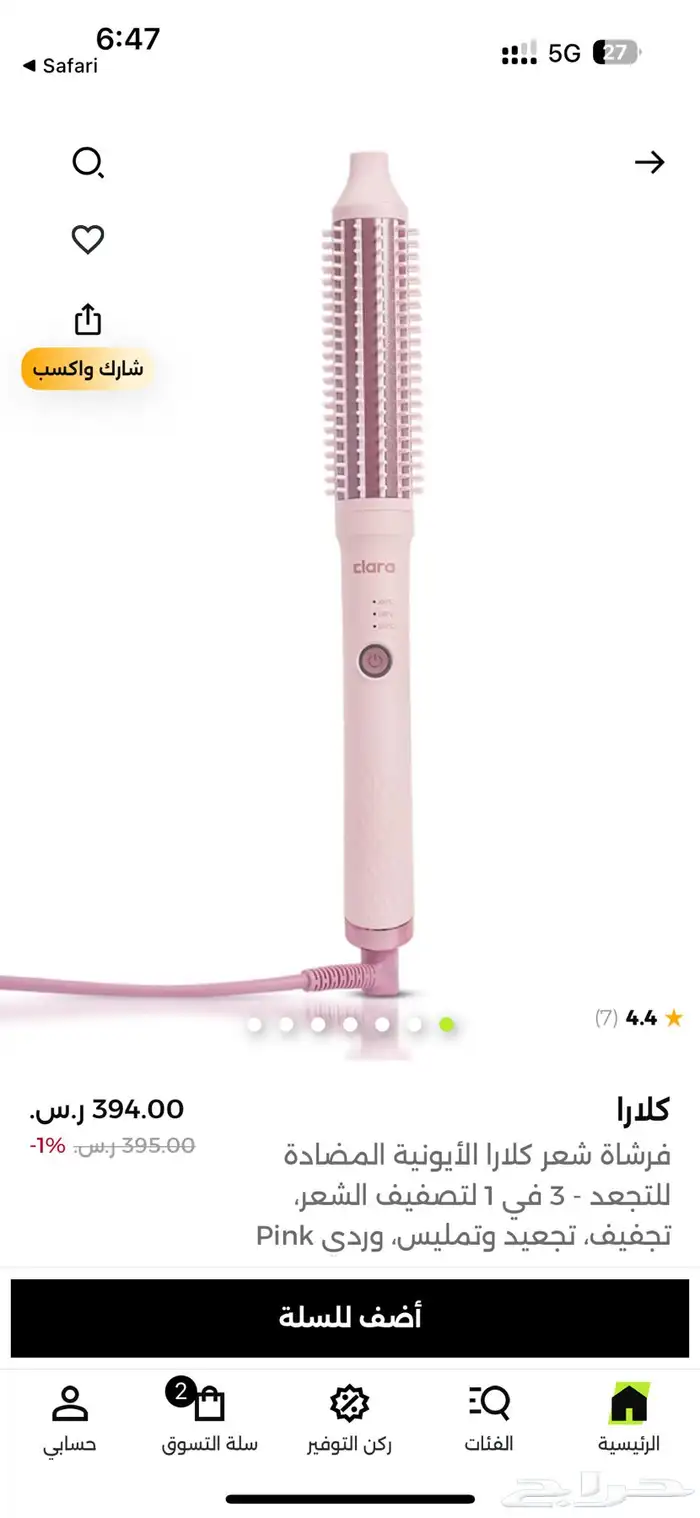Open the 4.4 star rating reviews
This screenshot has width=700, height=1518.
640,1019
